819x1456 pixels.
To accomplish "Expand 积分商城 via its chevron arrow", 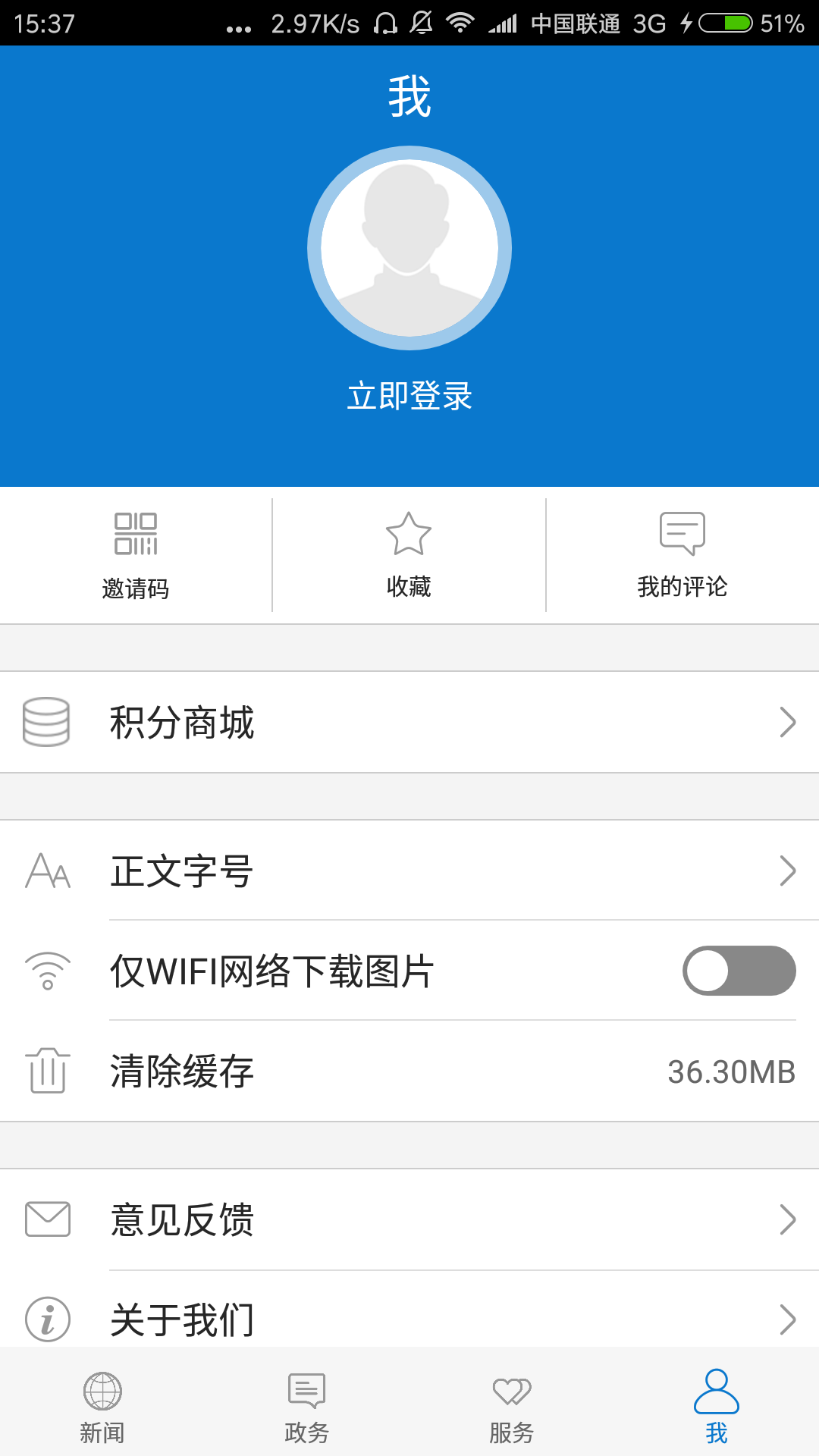I will pos(787,723).
